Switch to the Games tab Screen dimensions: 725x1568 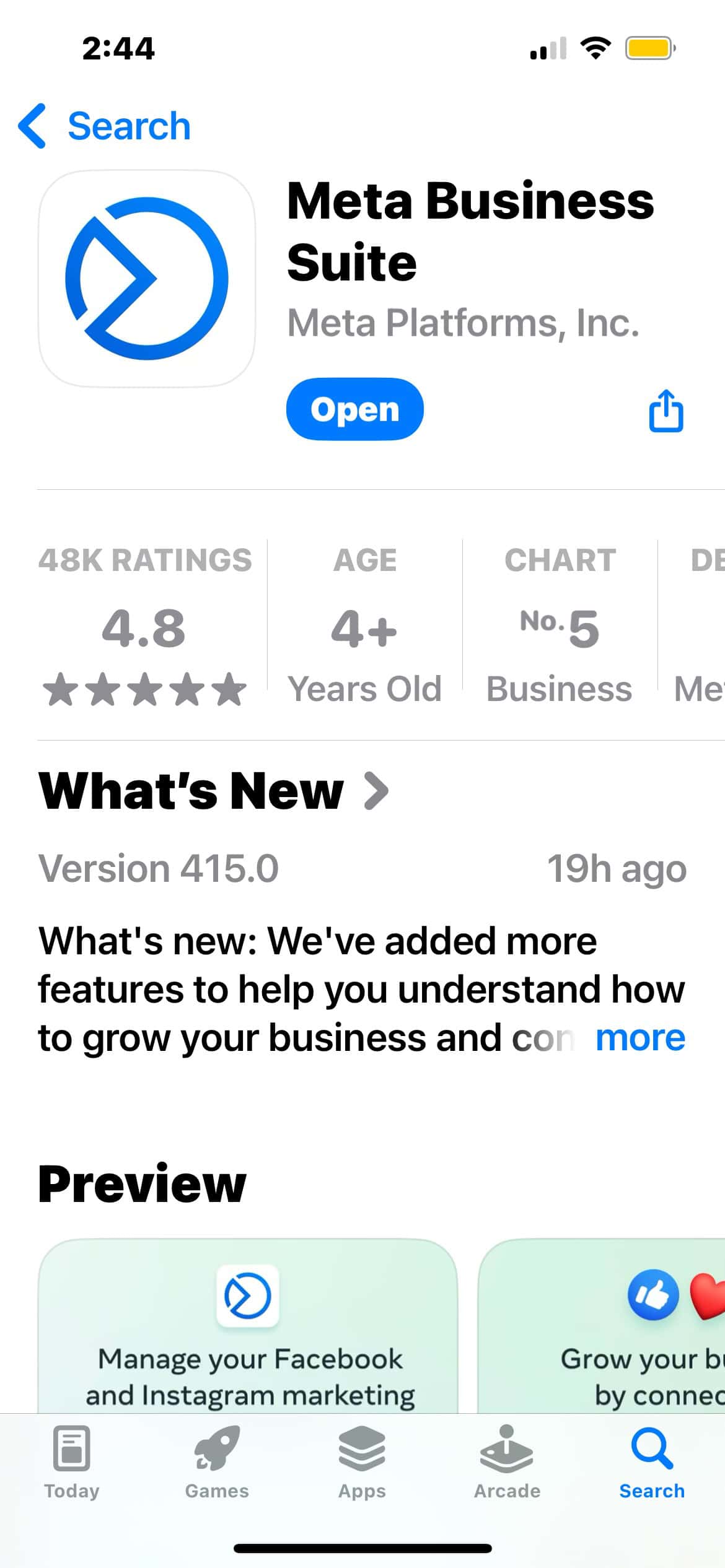pos(217,1463)
